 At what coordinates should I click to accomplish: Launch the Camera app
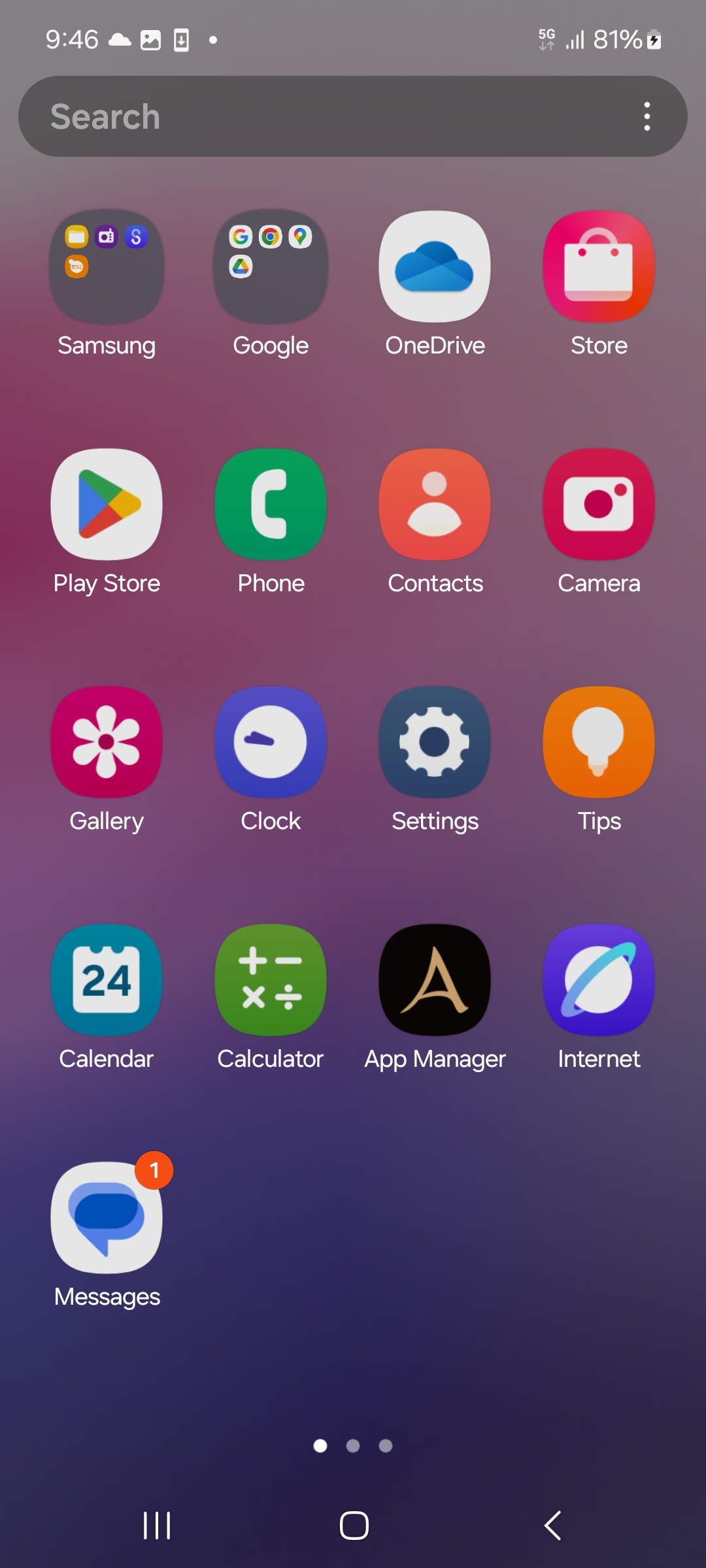tap(599, 504)
